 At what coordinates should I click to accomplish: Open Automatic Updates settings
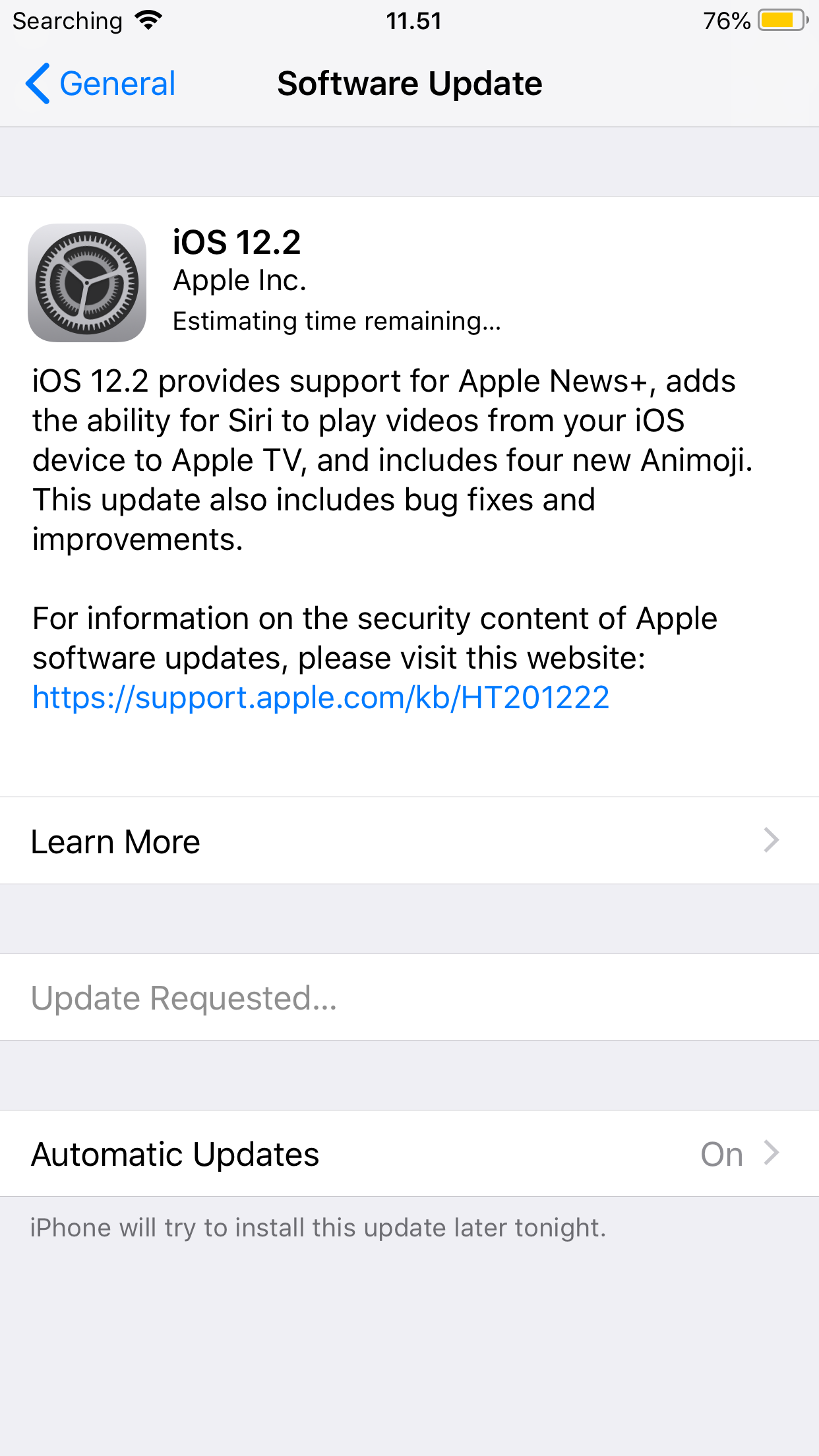(x=409, y=1154)
